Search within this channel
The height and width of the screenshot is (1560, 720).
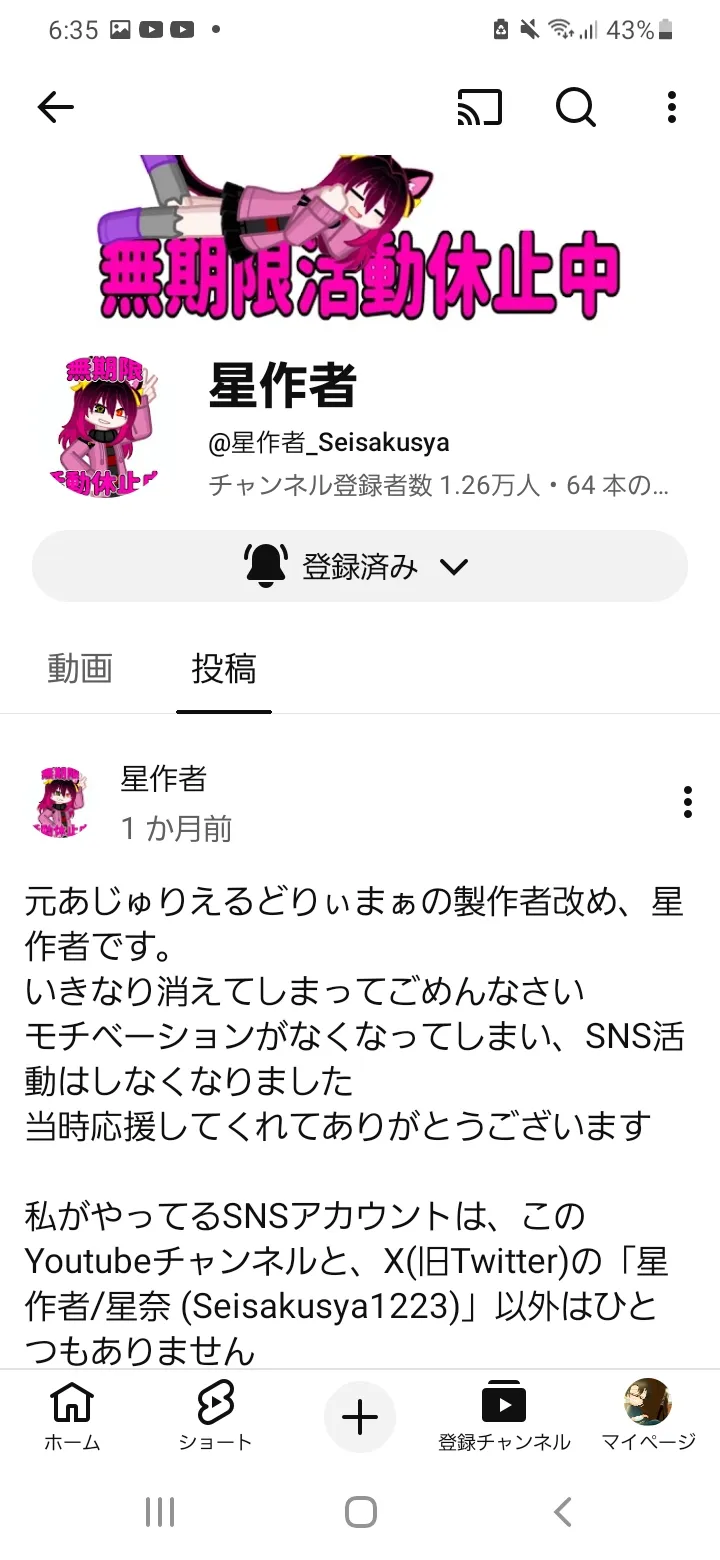tap(575, 107)
